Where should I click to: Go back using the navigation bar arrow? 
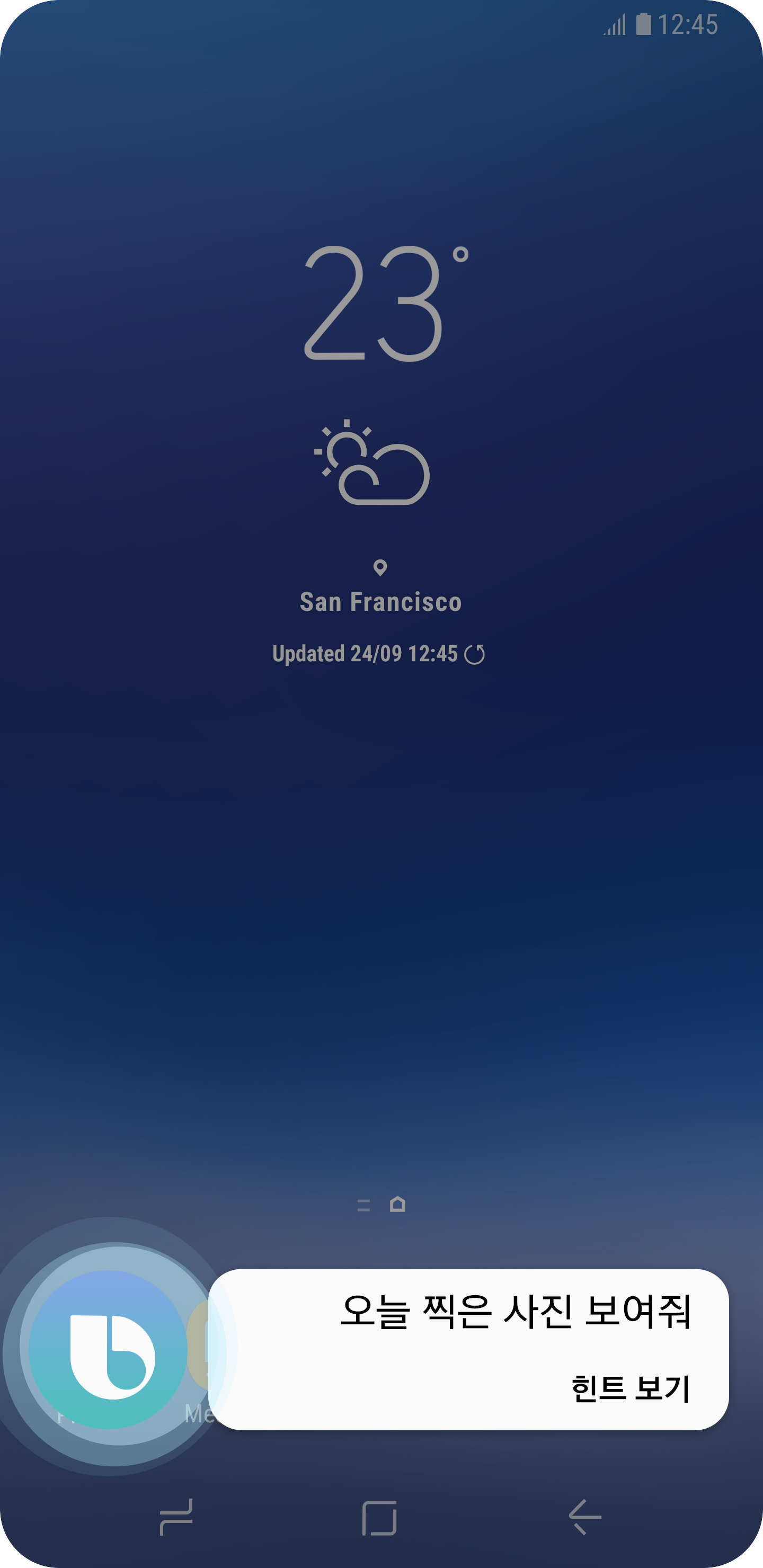point(584,1517)
